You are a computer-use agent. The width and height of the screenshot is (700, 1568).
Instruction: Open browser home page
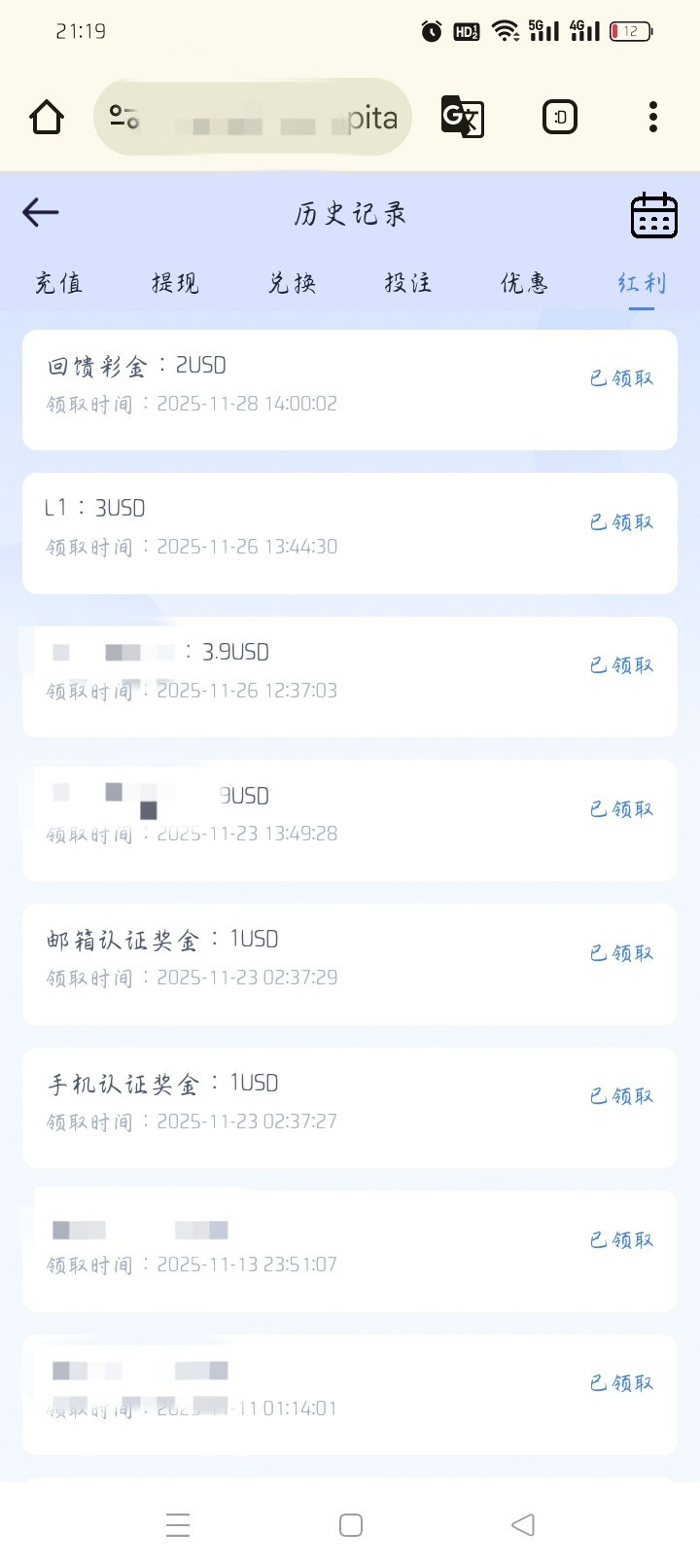coord(47,118)
